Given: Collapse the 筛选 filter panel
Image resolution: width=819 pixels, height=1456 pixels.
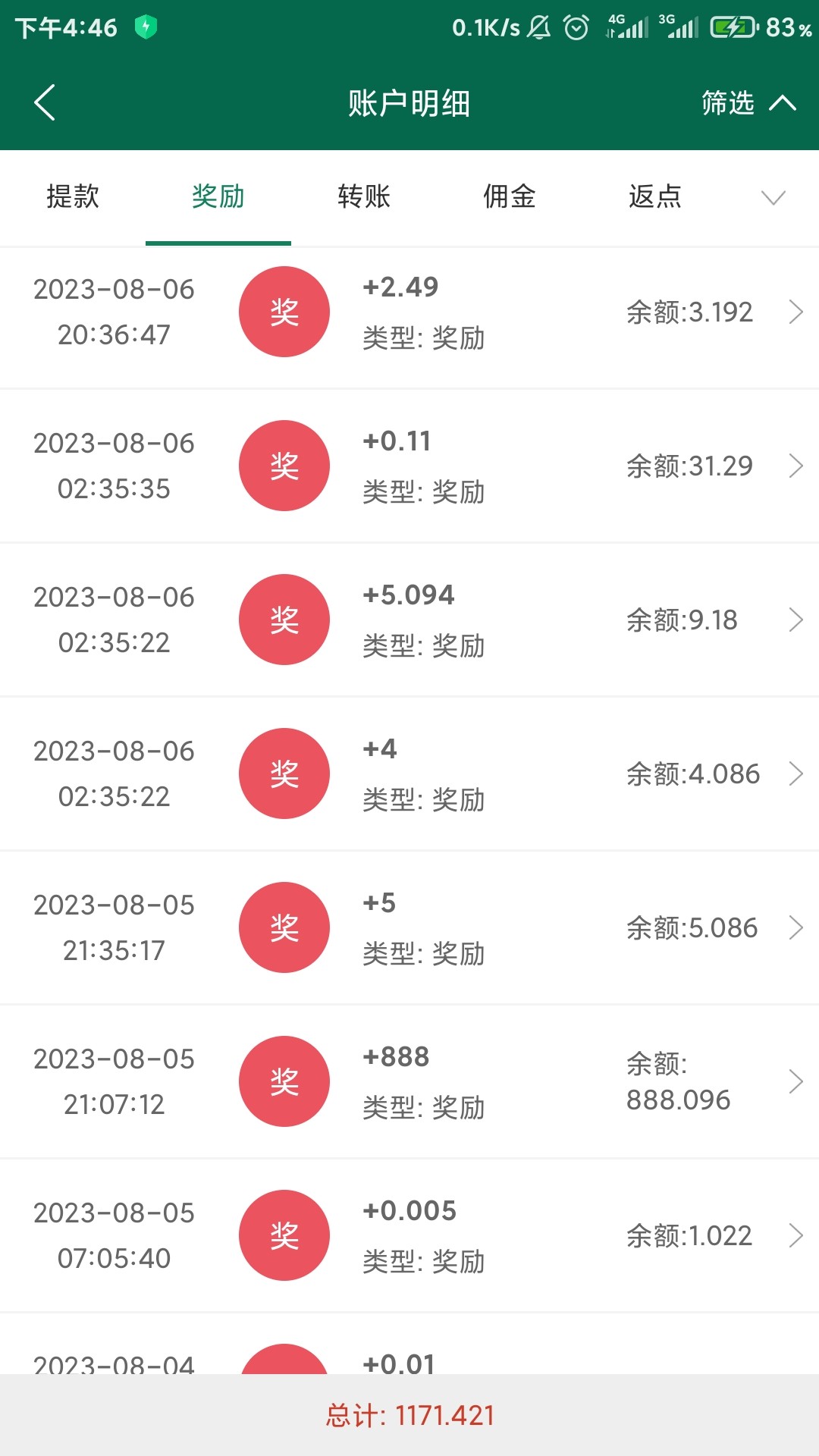Looking at the screenshot, I should [748, 103].
